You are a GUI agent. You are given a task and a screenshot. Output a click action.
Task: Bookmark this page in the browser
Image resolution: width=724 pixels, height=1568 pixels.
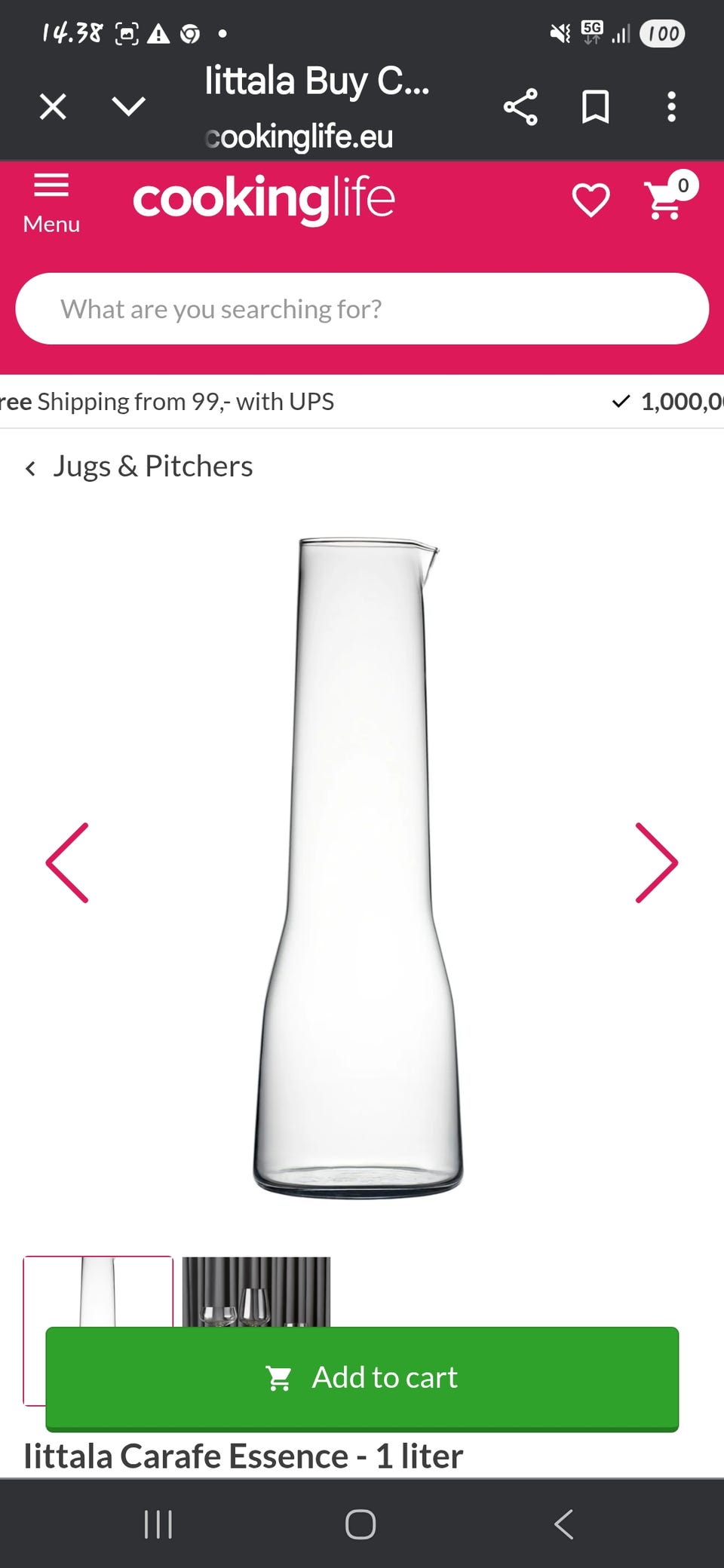click(596, 106)
